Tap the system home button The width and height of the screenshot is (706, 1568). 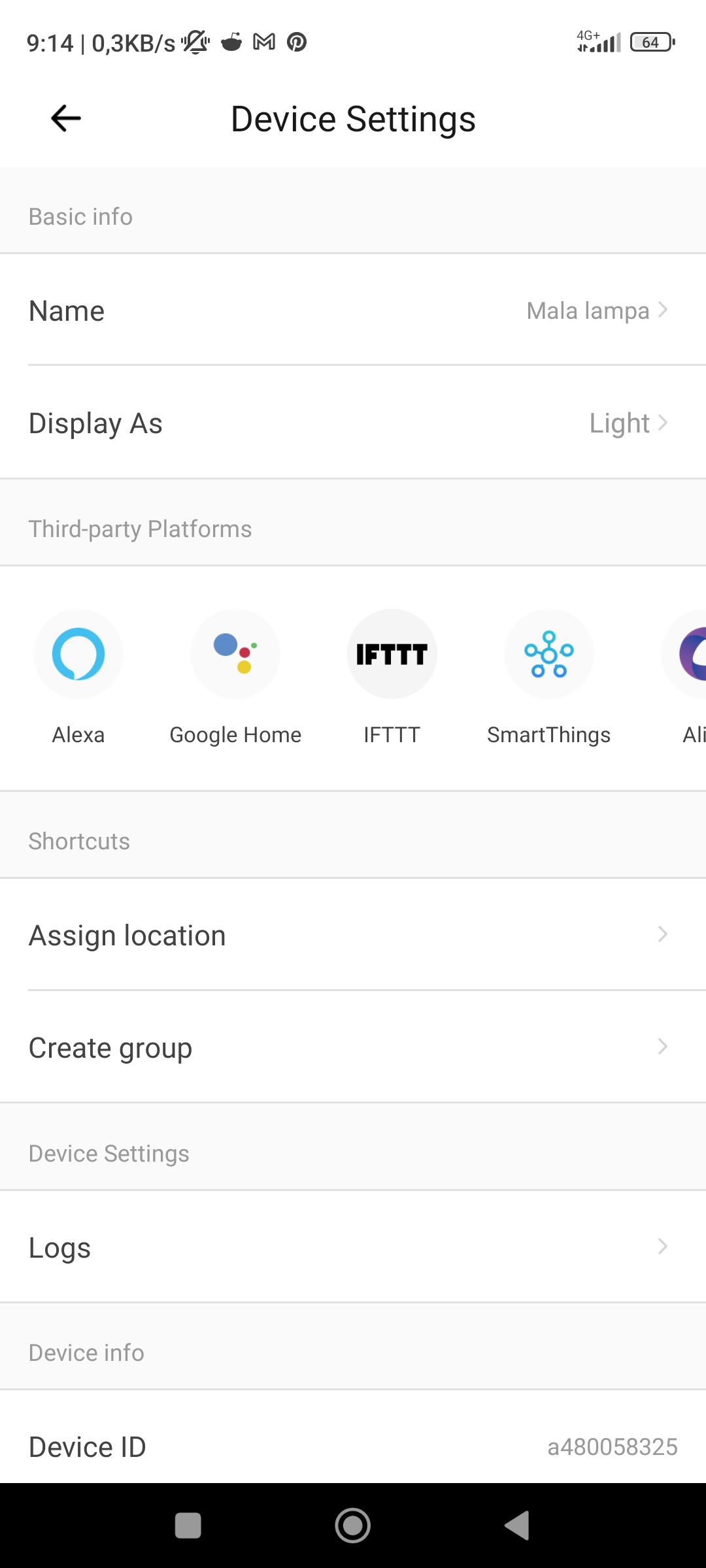point(353,1526)
